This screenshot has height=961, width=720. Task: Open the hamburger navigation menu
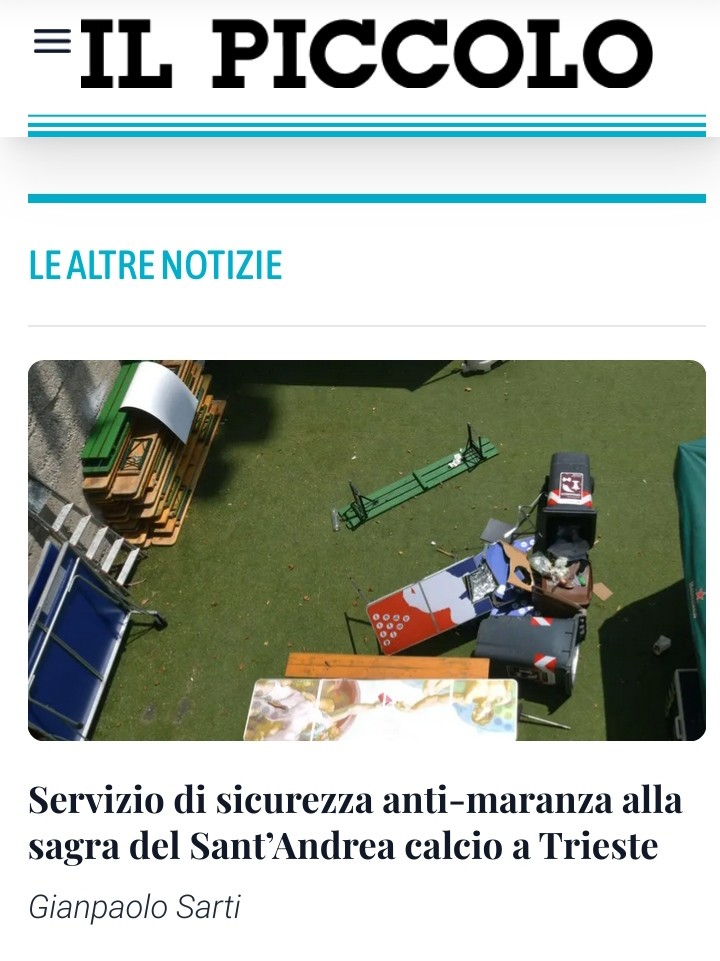(x=52, y=42)
